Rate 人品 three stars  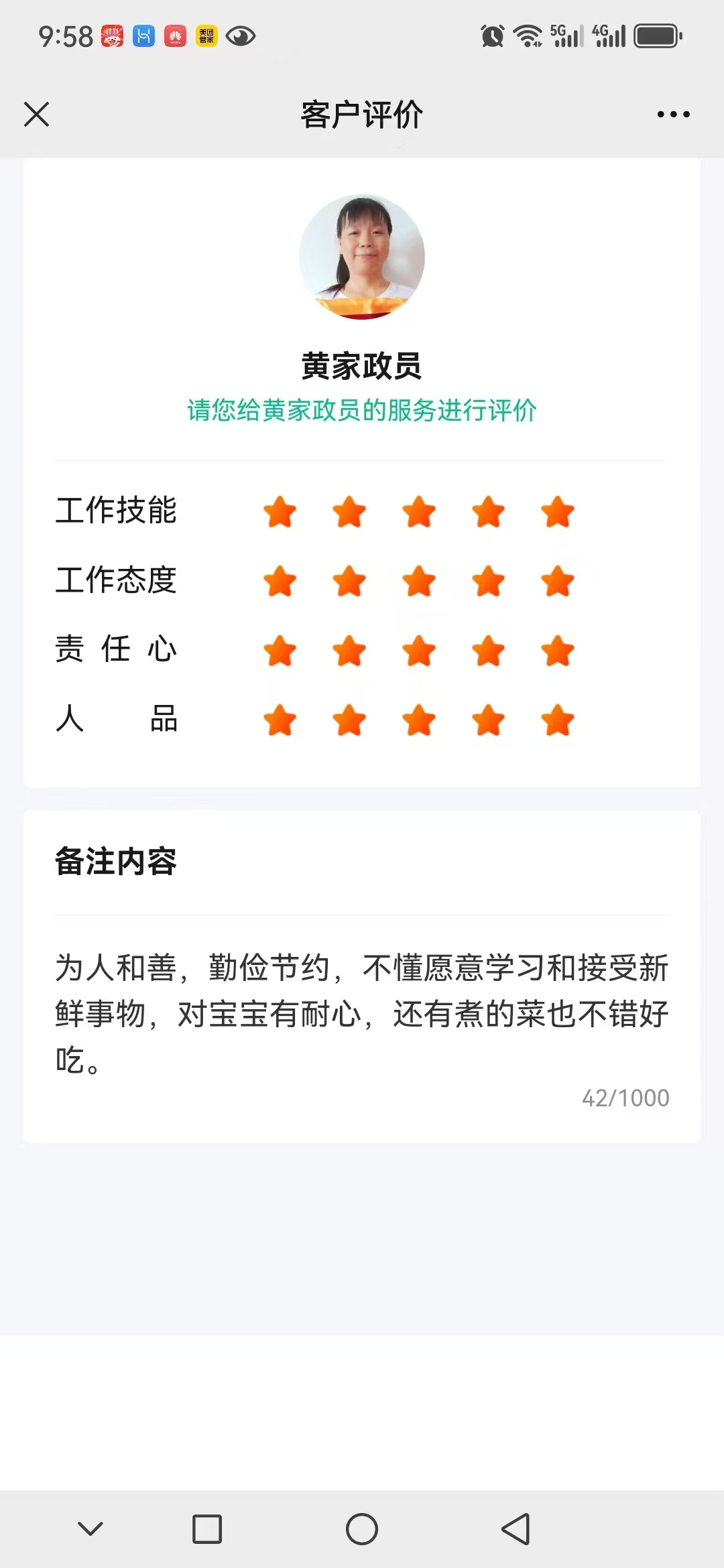(419, 721)
